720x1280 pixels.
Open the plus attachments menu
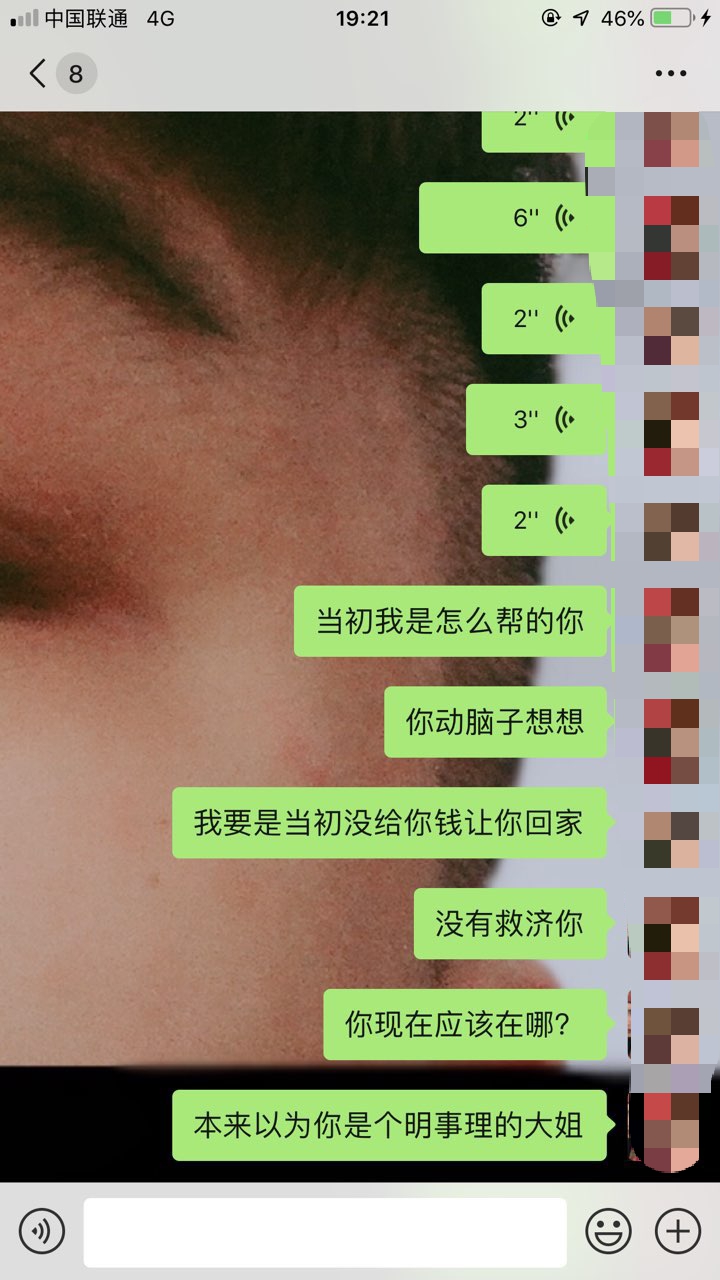(x=677, y=1231)
